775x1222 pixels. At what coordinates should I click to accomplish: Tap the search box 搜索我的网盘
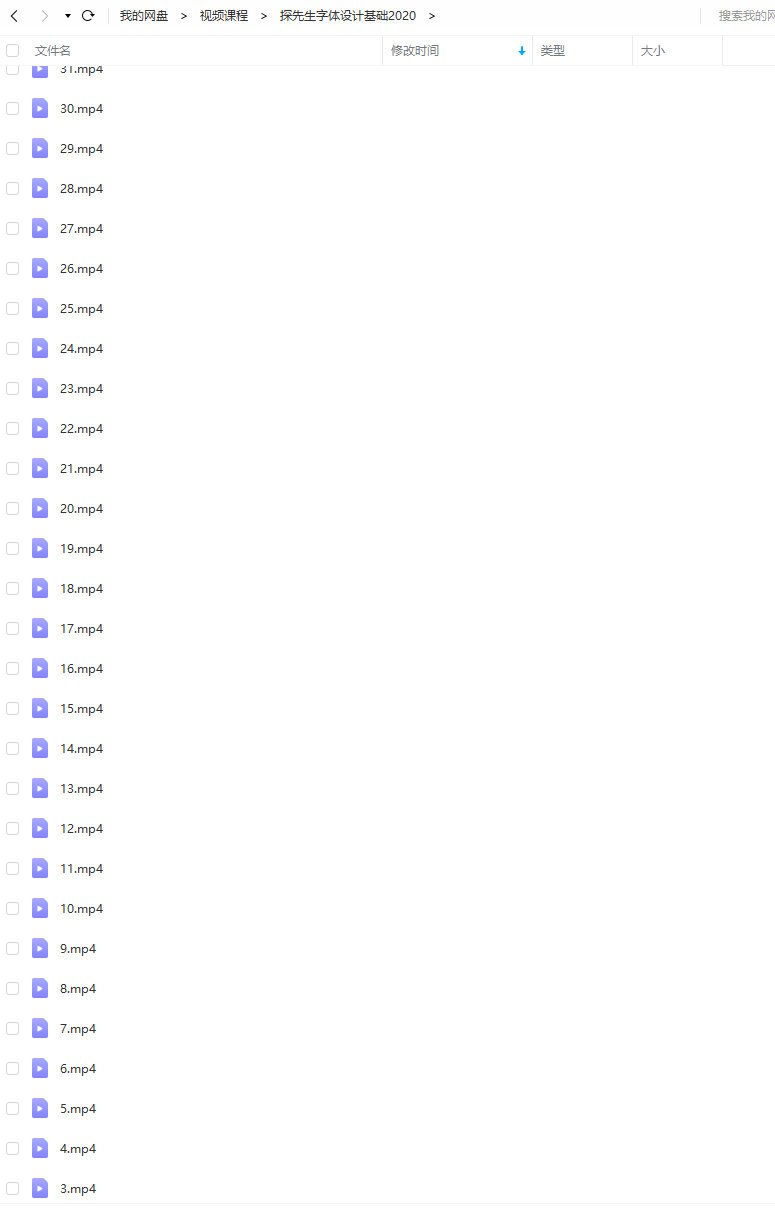[x=745, y=16]
